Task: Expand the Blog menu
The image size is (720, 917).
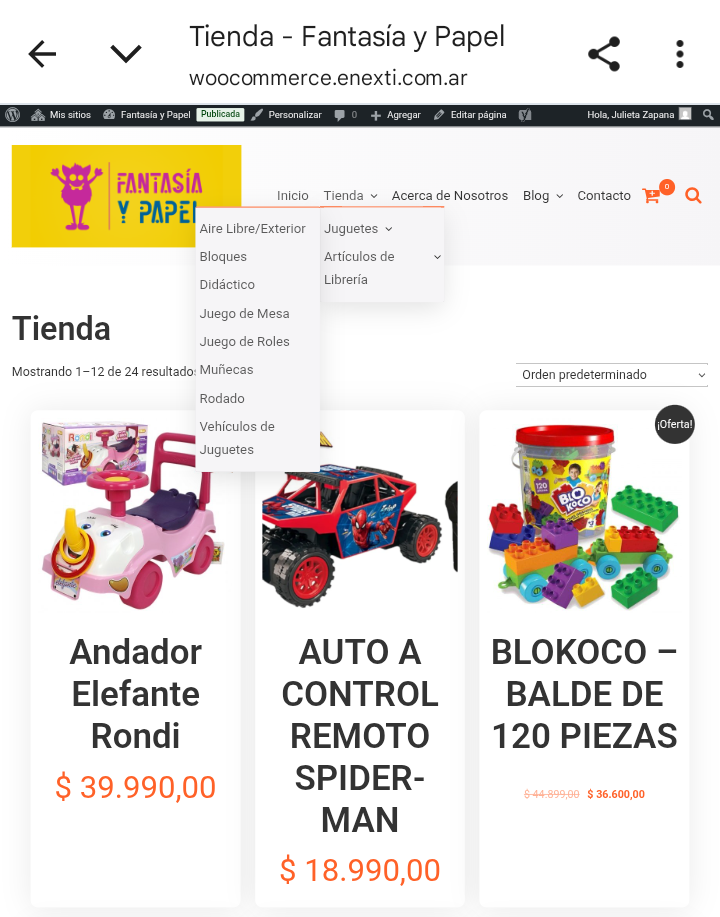Action: pos(542,196)
